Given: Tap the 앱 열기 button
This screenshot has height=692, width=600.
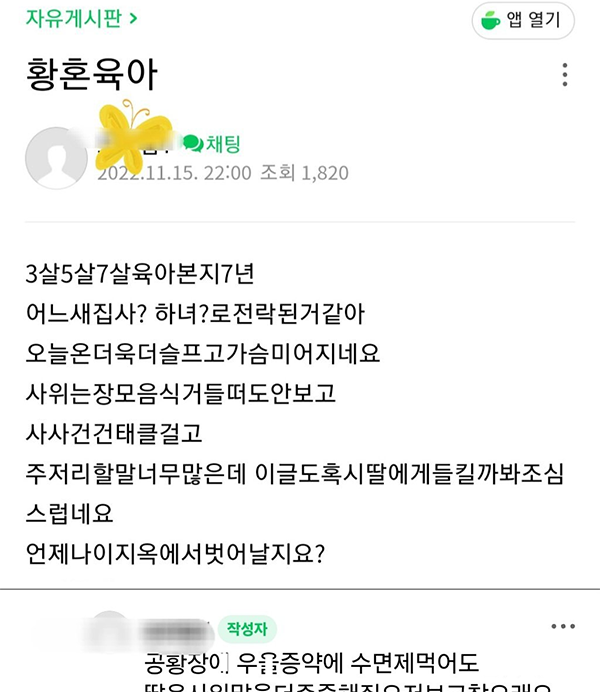Looking at the screenshot, I should tap(523, 20).
